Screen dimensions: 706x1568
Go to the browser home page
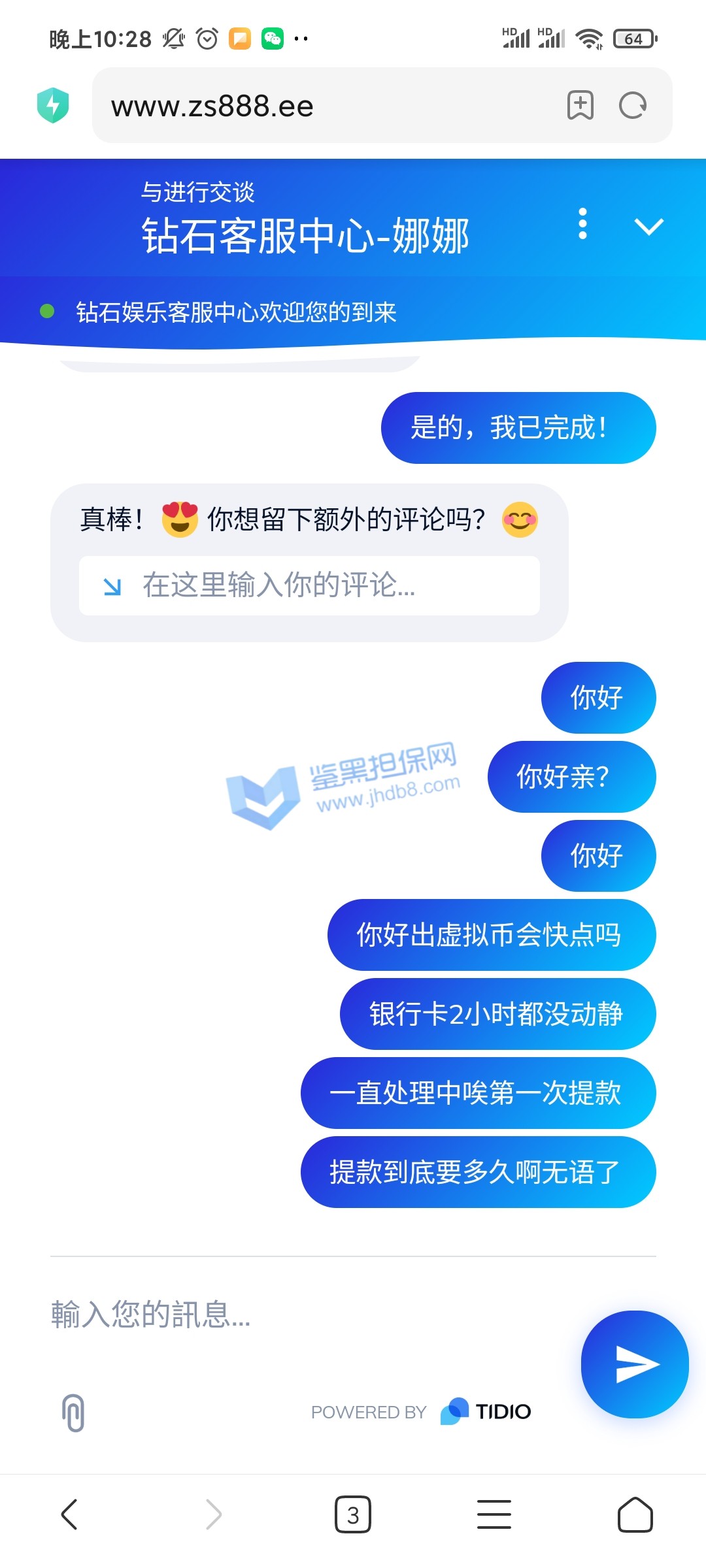[x=635, y=1514]
